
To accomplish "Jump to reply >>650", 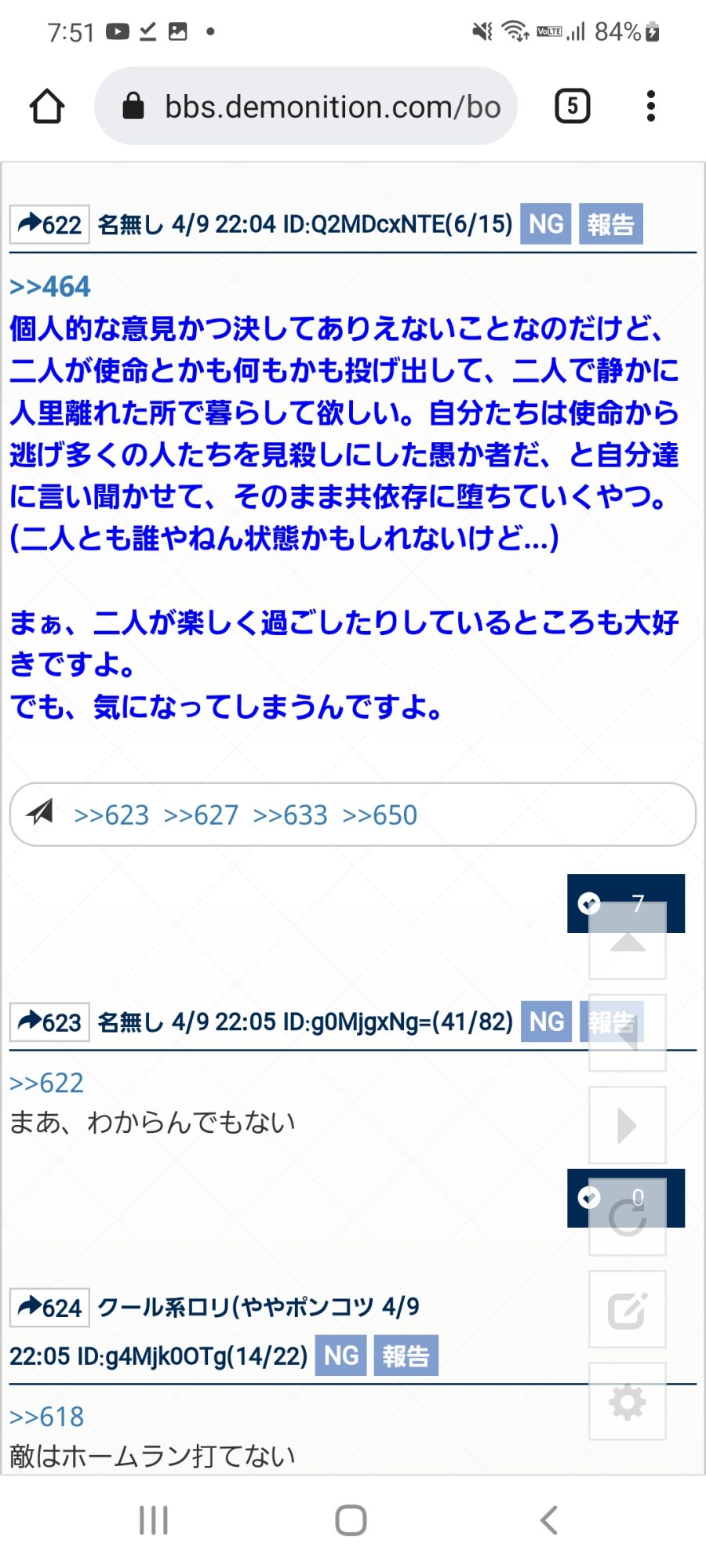I will click(x=380, y=815).
